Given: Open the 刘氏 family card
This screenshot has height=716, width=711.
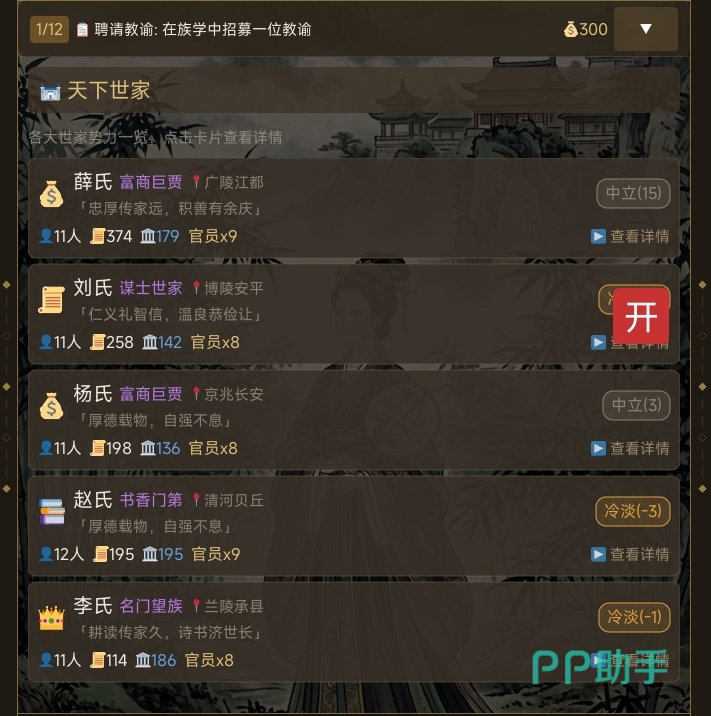Looking at the screenshot, I should pyautogui.click(x=300, y=314).
